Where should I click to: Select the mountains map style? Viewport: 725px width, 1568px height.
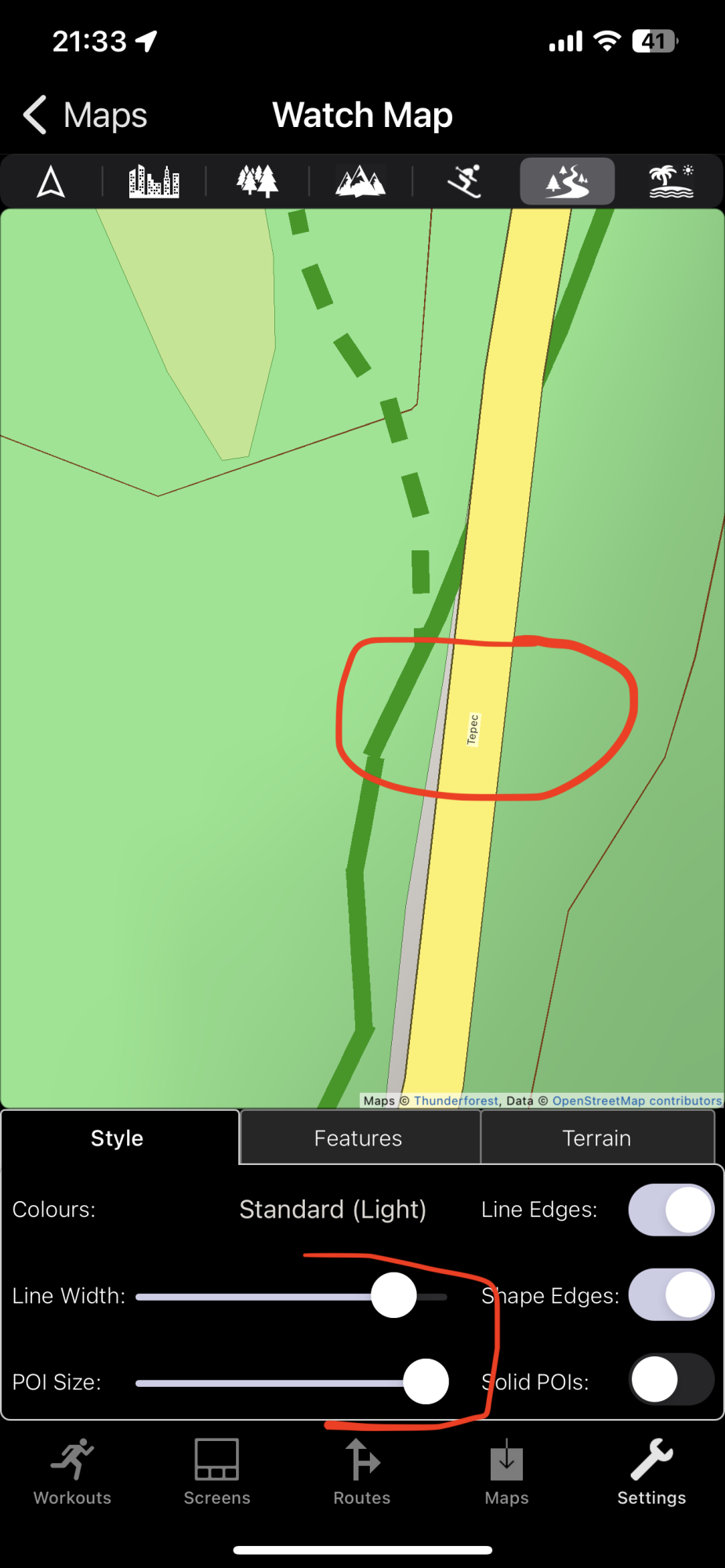(x=361, y=182)
